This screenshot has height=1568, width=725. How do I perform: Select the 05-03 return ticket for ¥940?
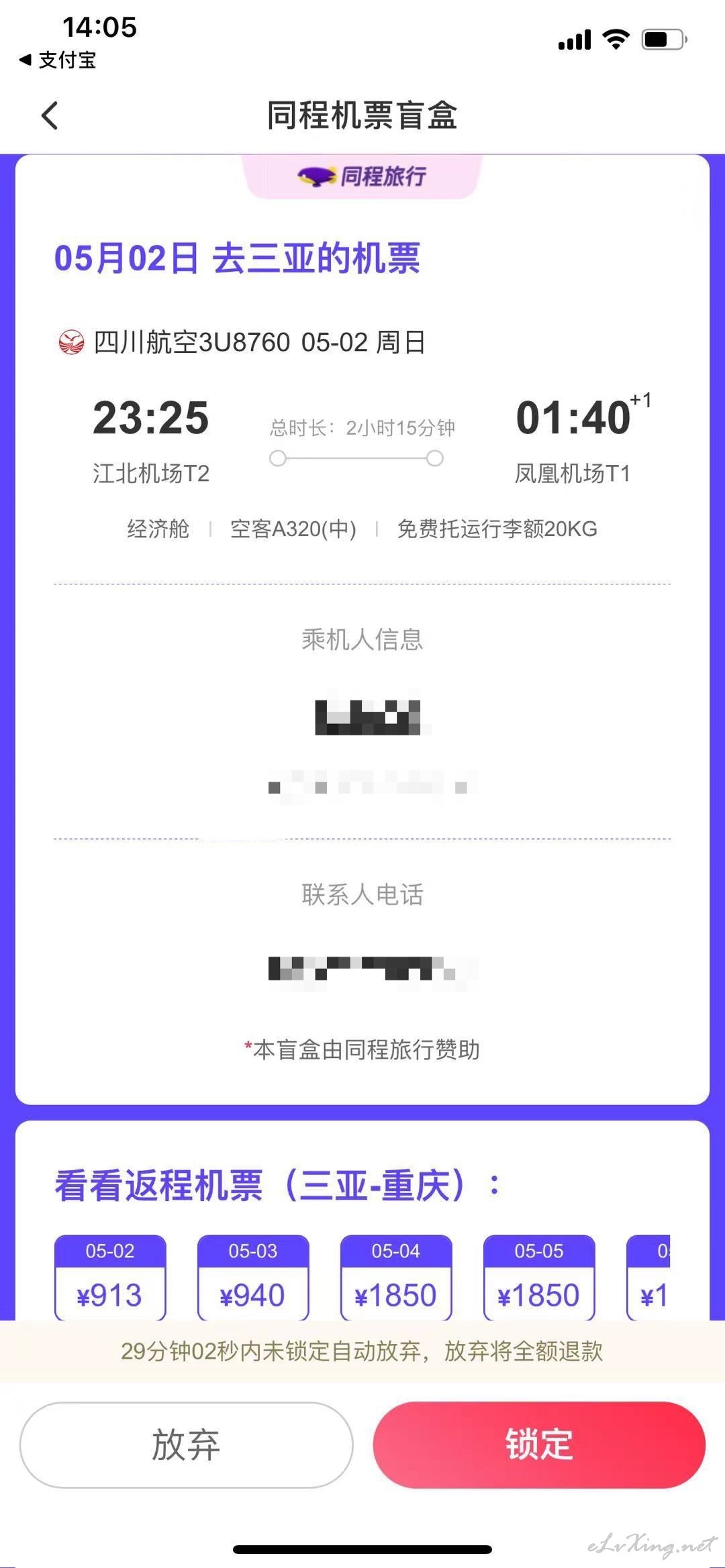click(253, 1277)
